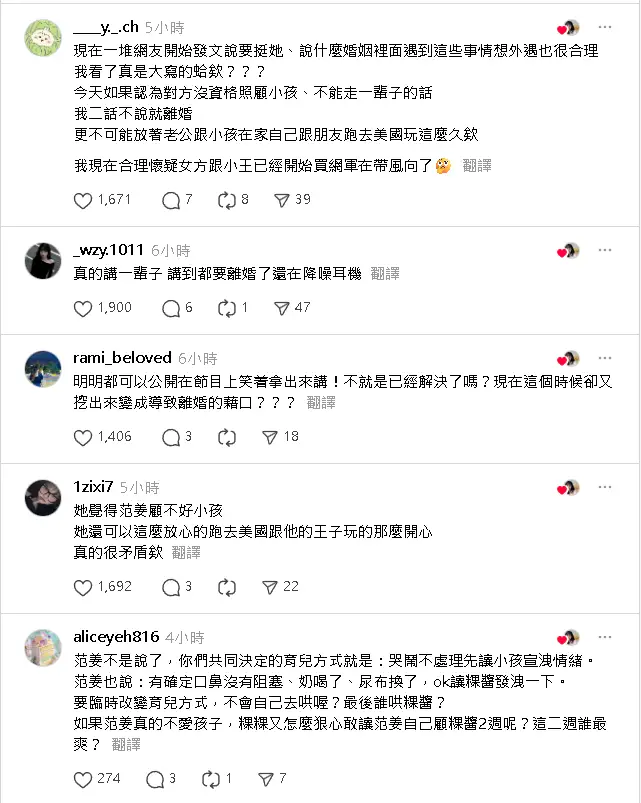Open rami_beloved's profile picture
Screen dimensions: 641x803
43,368
